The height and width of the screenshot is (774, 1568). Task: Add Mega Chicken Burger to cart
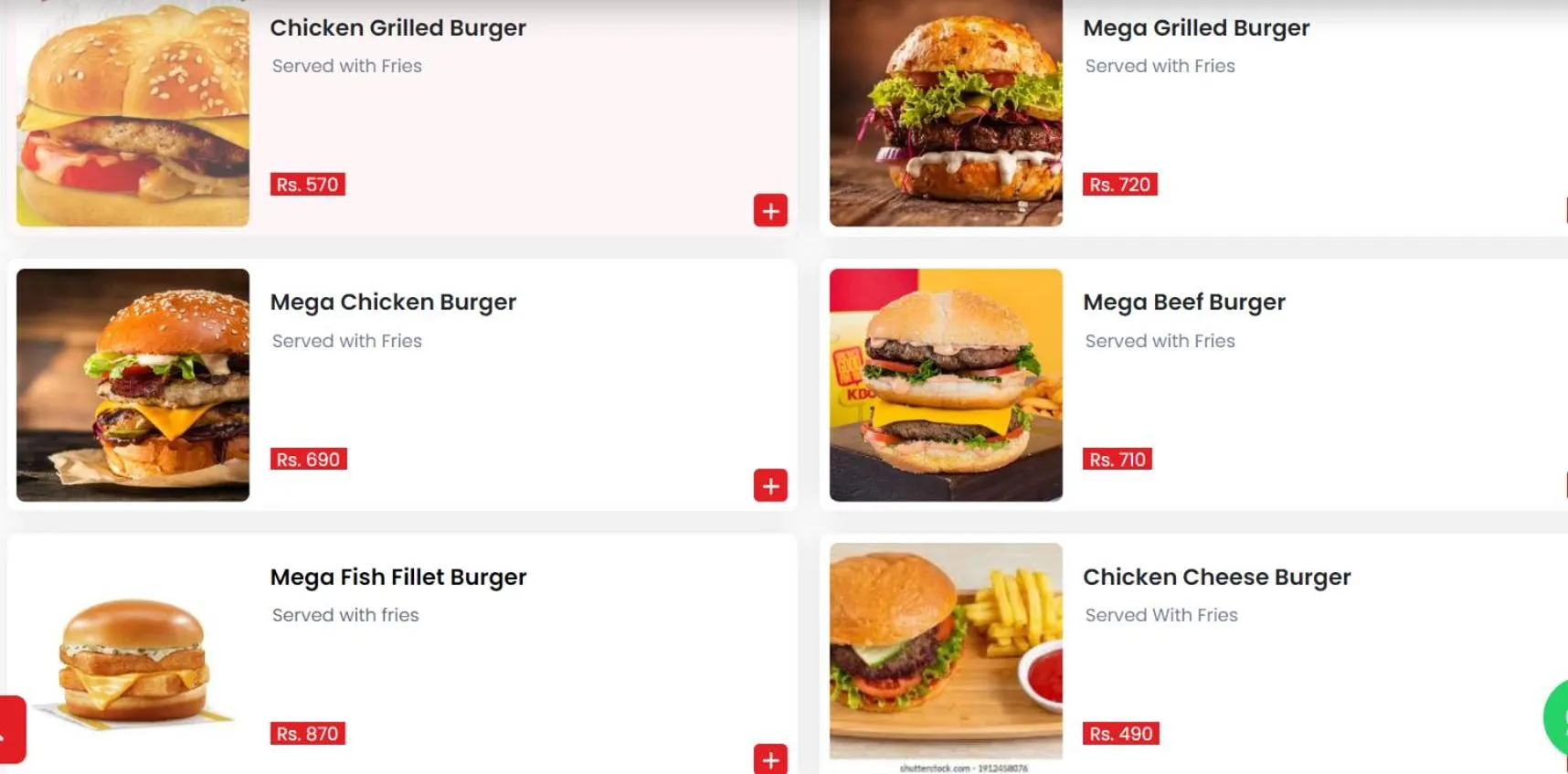point(770,485)
